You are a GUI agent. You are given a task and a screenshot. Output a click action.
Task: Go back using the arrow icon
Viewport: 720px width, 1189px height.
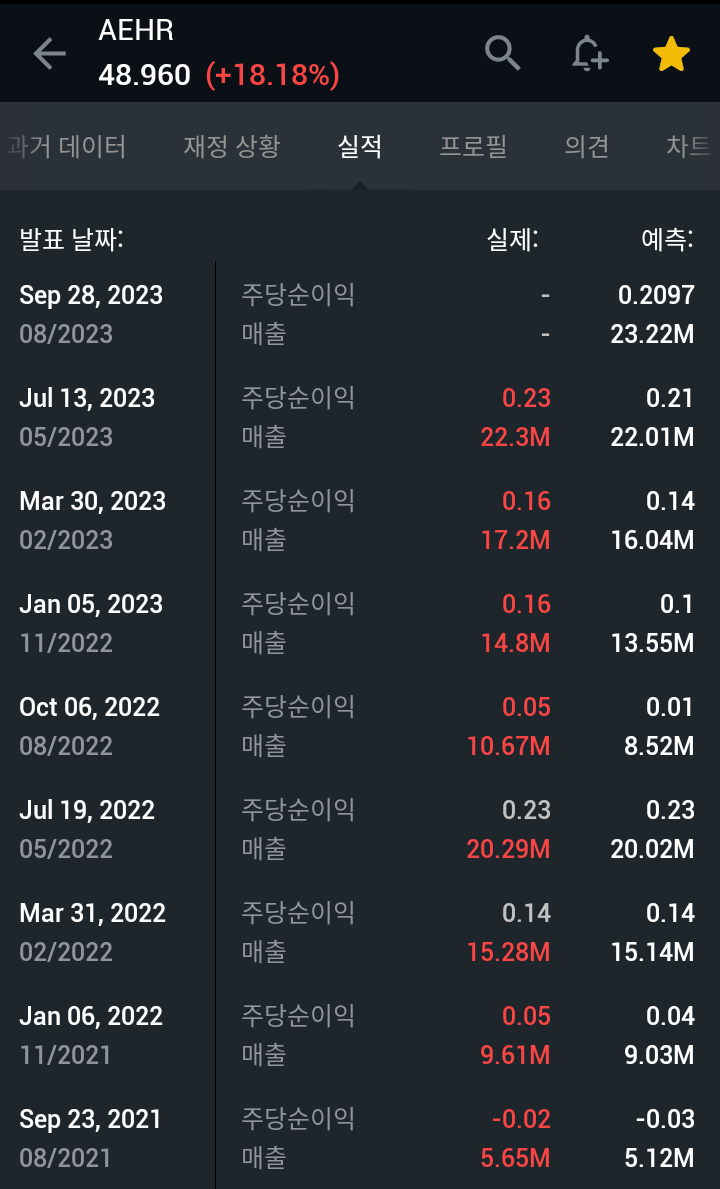click(50, 54)
